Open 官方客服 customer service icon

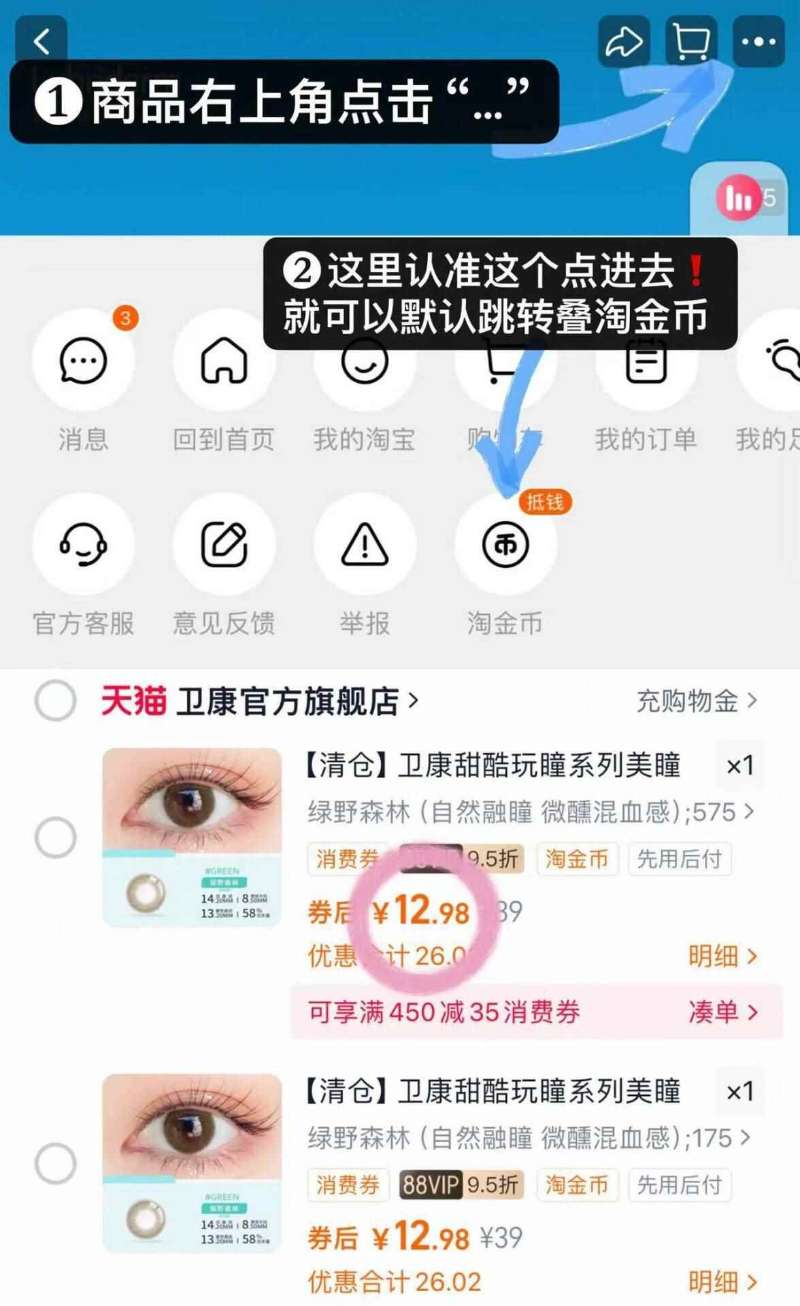coord(84,544)
